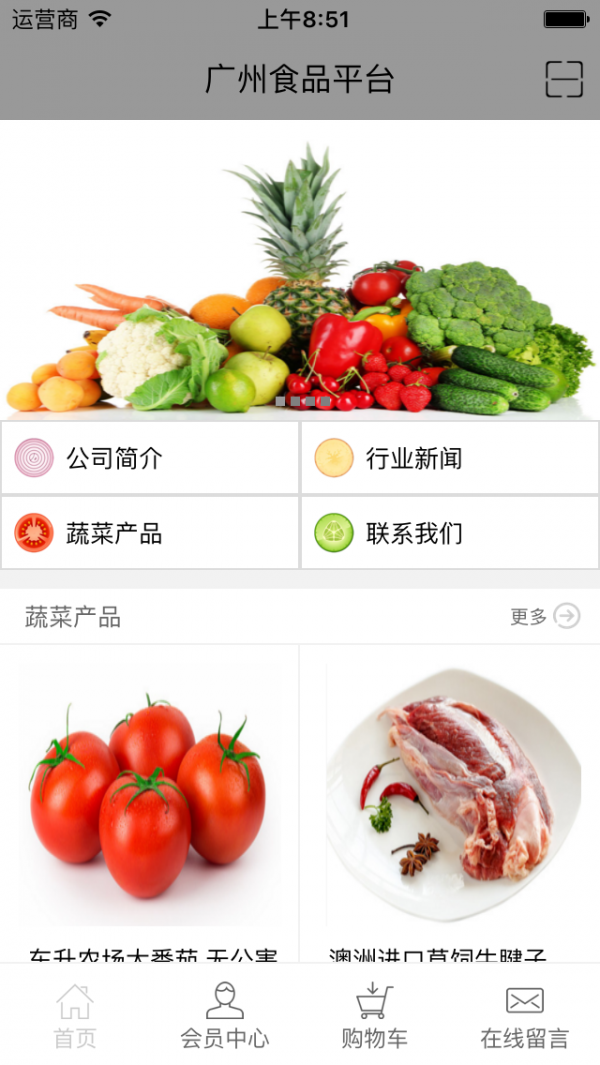The width and height of the screenshot is (600, 1065).
Task: Open the QR scan icon
Action: (x=564, y=79)
